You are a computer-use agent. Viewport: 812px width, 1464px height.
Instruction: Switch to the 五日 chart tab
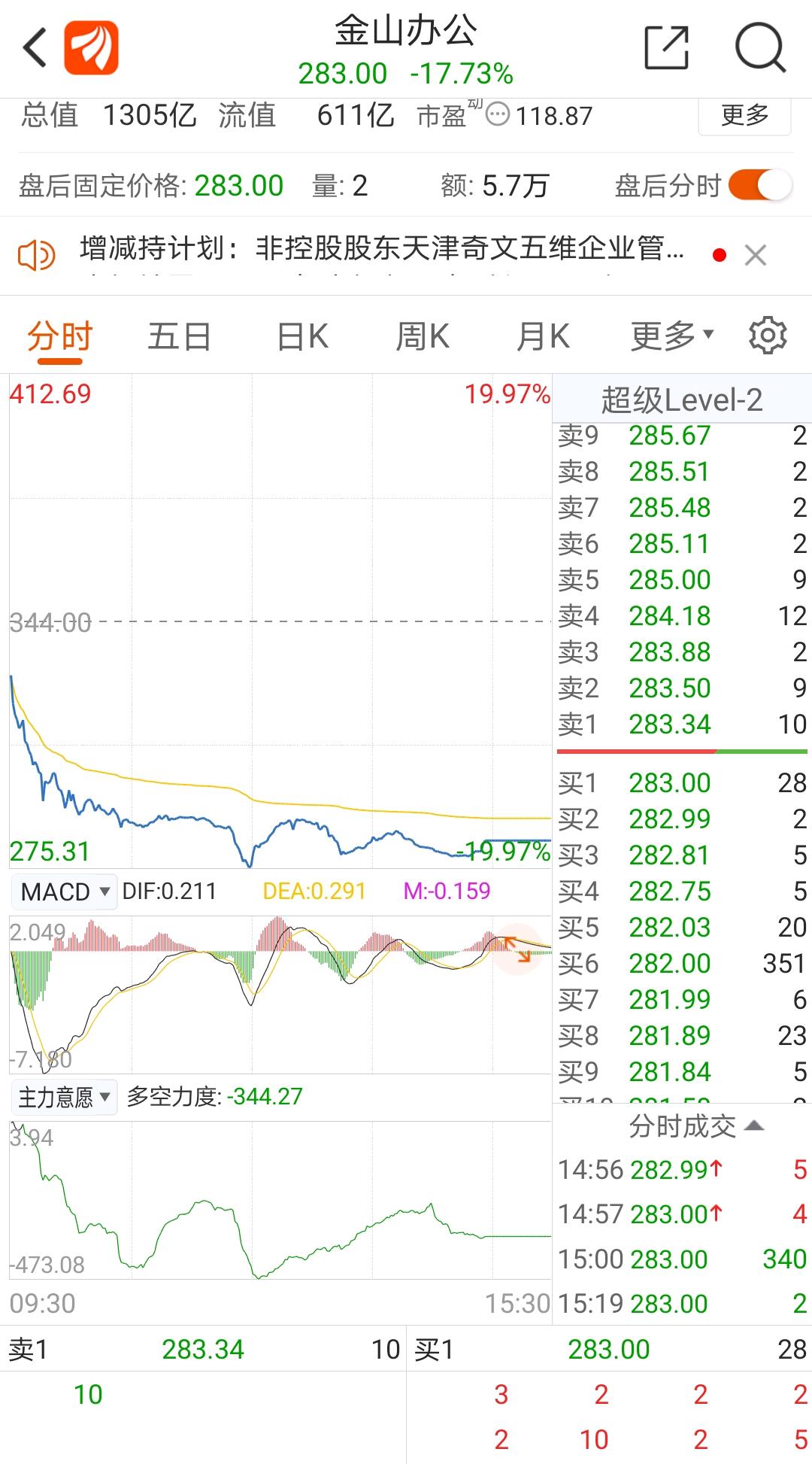click(179, 336)
